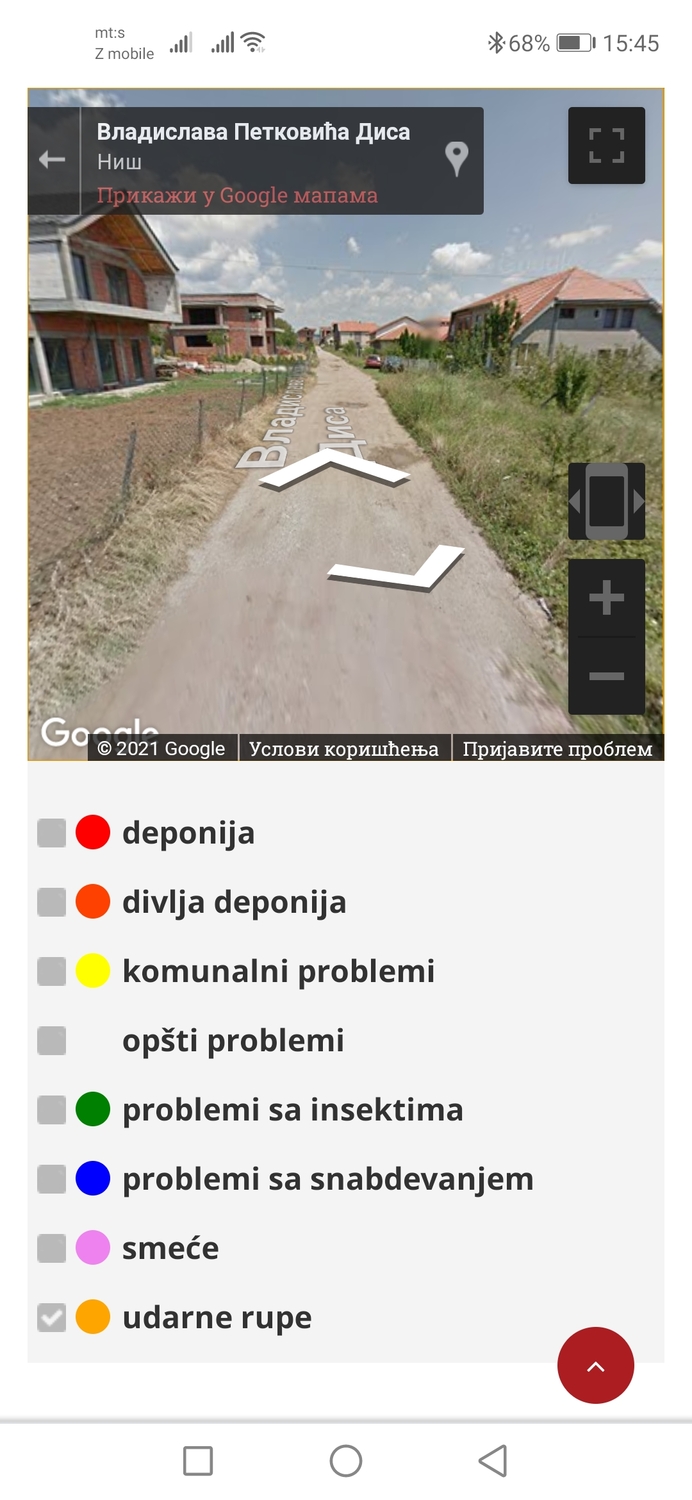This screenshot has height=1500, width=692.
Task: Tap the back arrow in Street View
Action: [x=52, y=160]
